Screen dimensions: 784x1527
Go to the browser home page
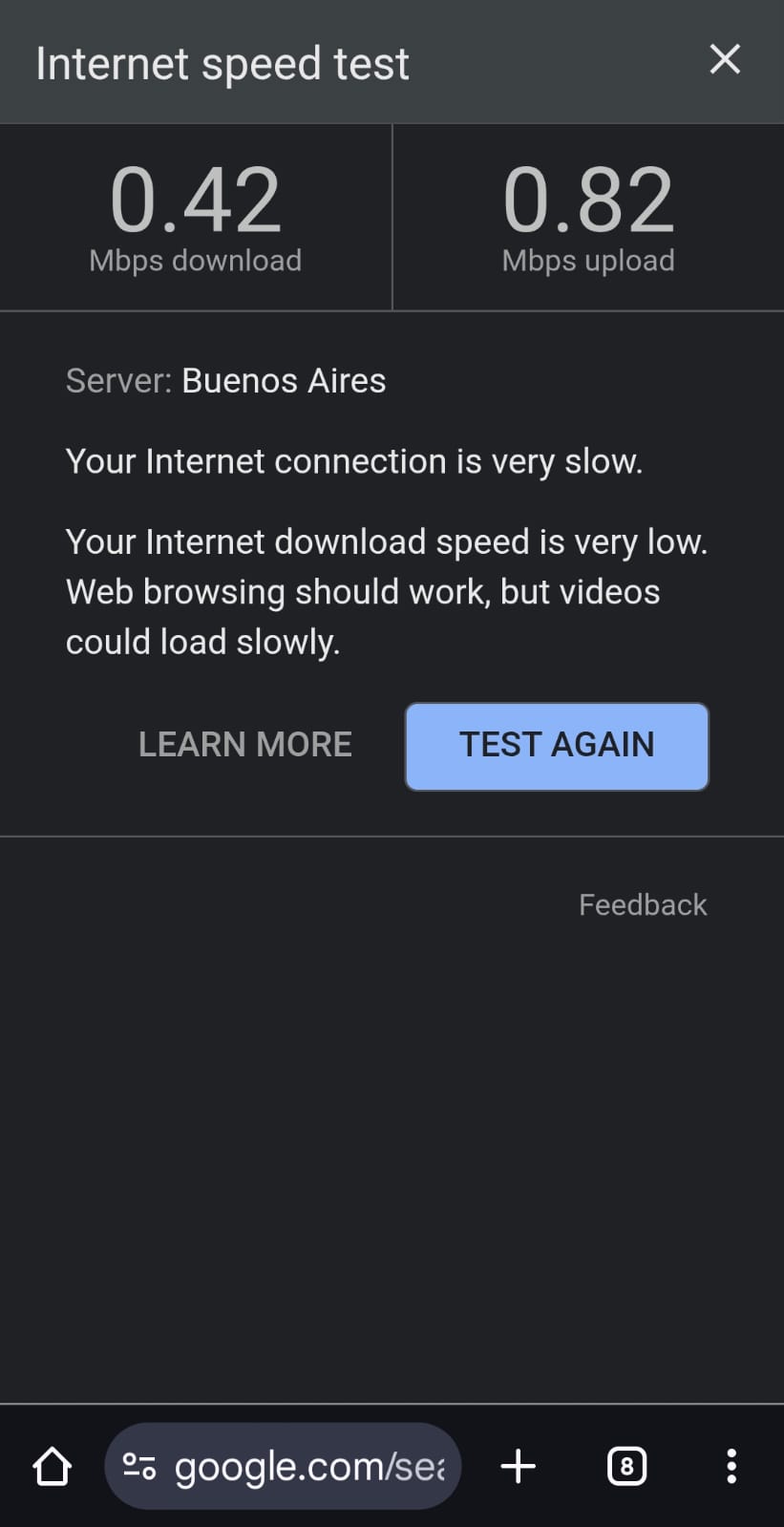pos(53,1466)
